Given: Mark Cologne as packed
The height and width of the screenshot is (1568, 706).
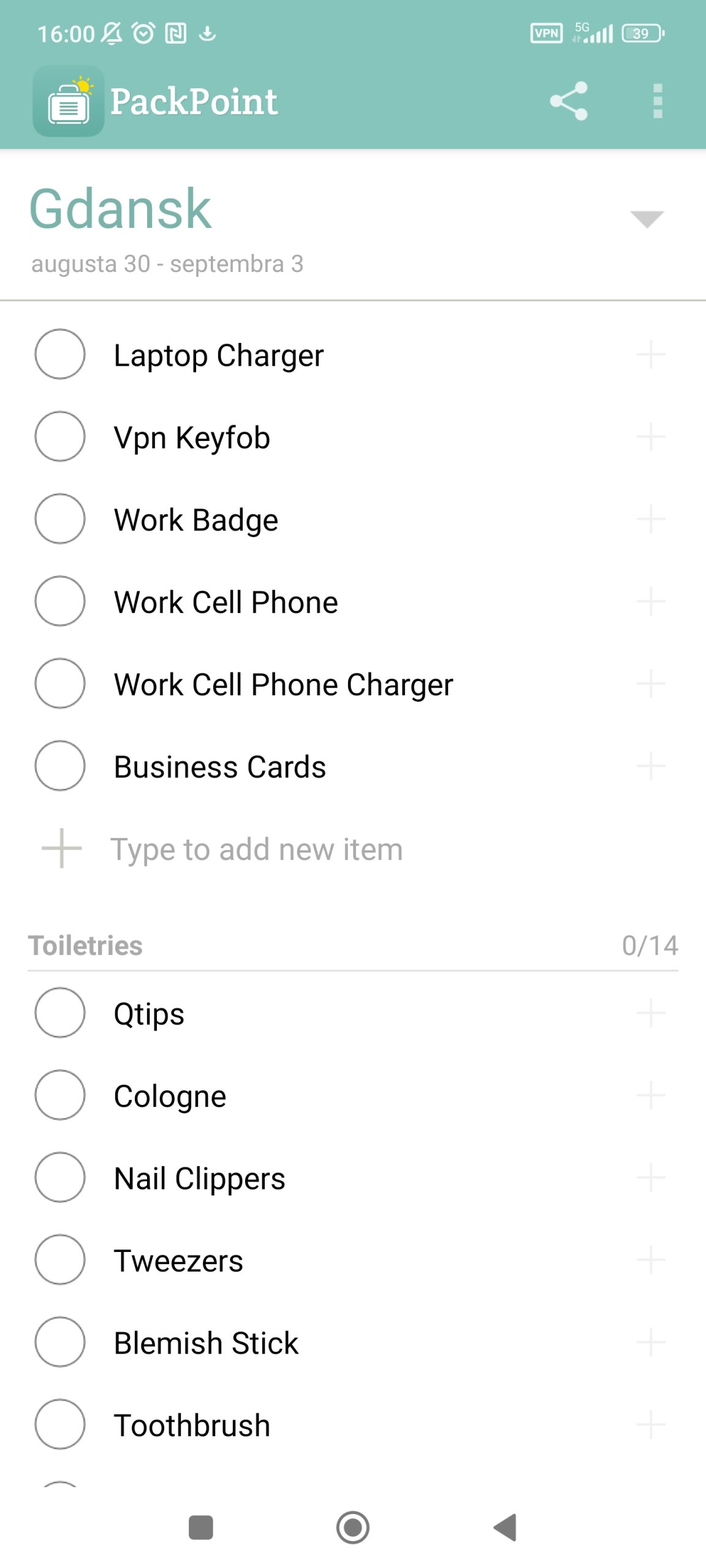Looking at the screenshot, I should click(x=60, y=1095).
